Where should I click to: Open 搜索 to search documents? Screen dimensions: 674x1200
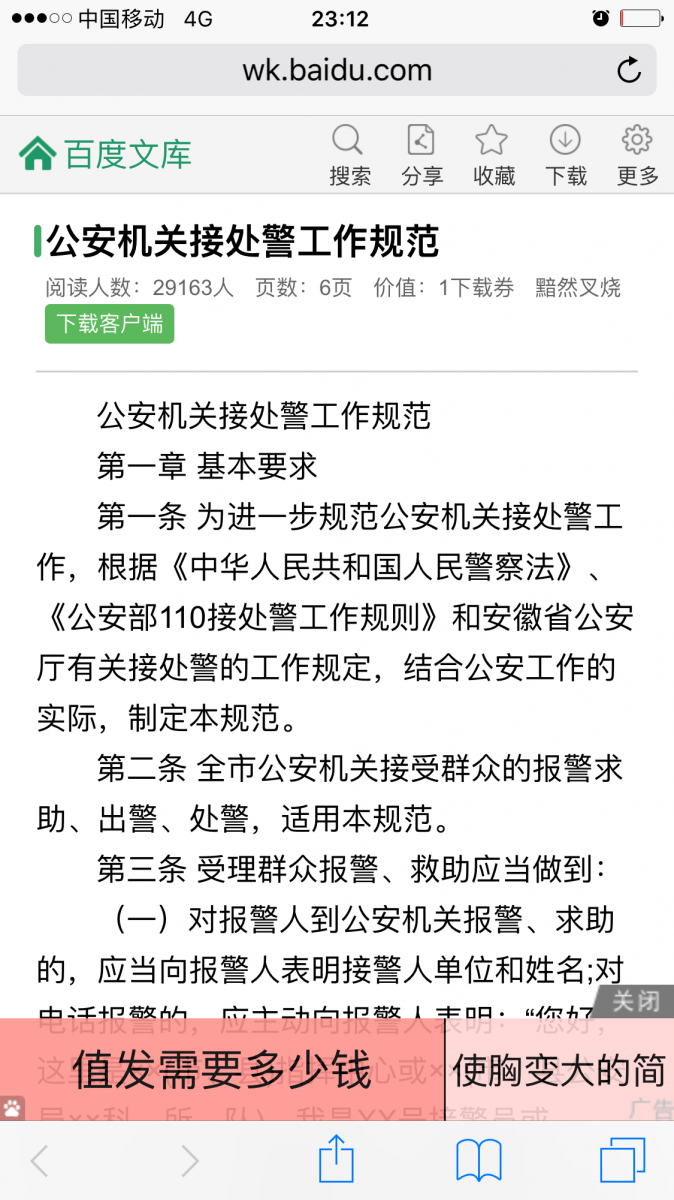click(x=350, y=155)
